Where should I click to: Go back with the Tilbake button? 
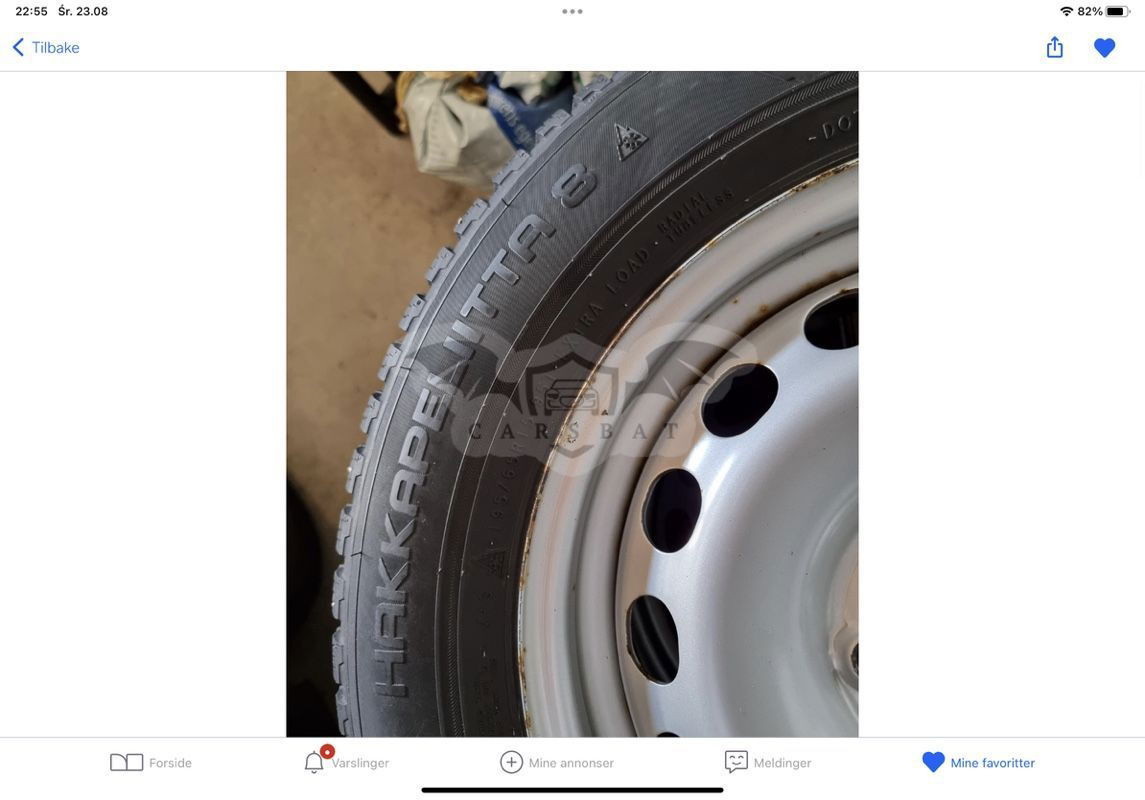coord(46,47)
